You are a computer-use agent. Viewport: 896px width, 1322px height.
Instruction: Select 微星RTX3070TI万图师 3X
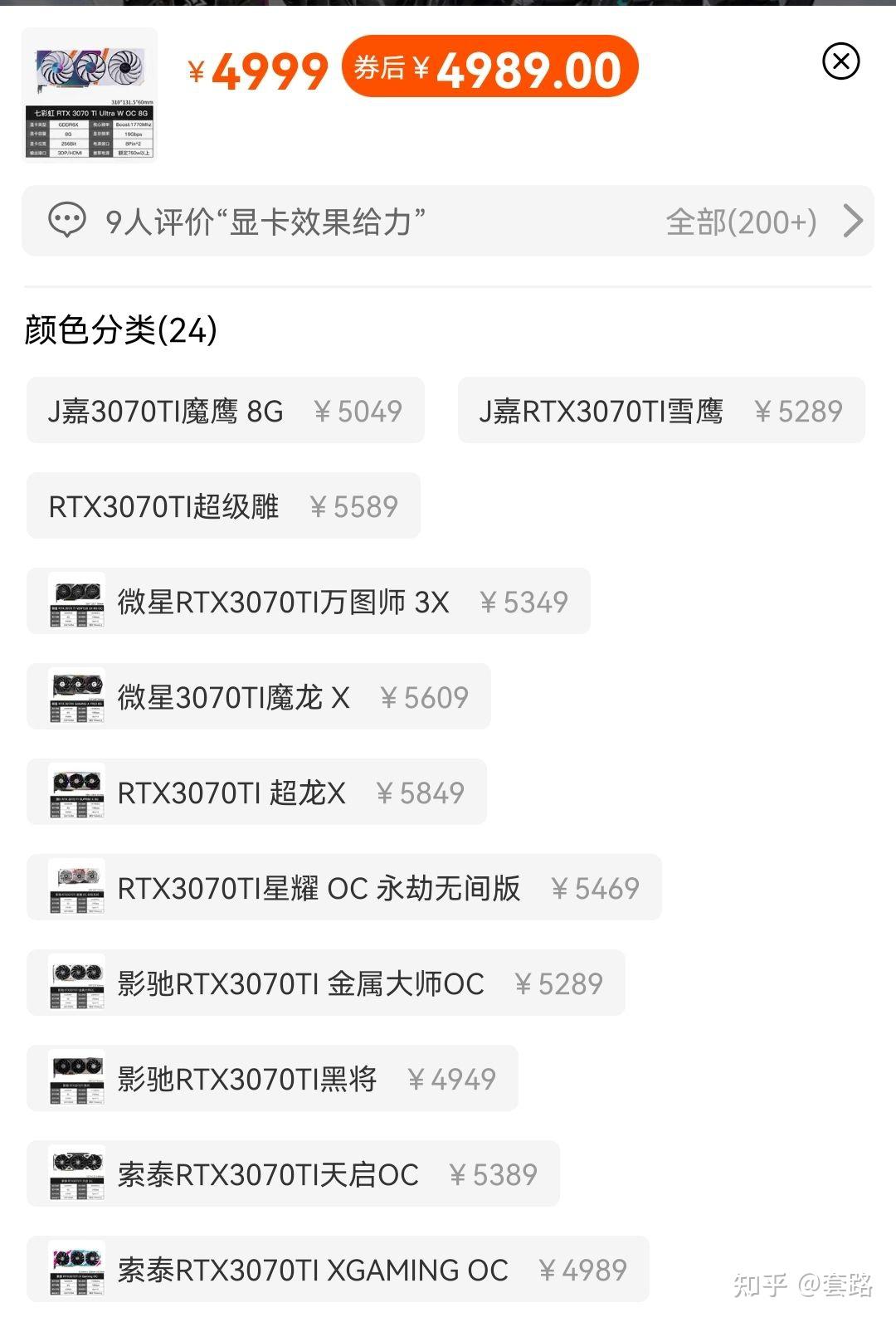click(x=308, y=602)
